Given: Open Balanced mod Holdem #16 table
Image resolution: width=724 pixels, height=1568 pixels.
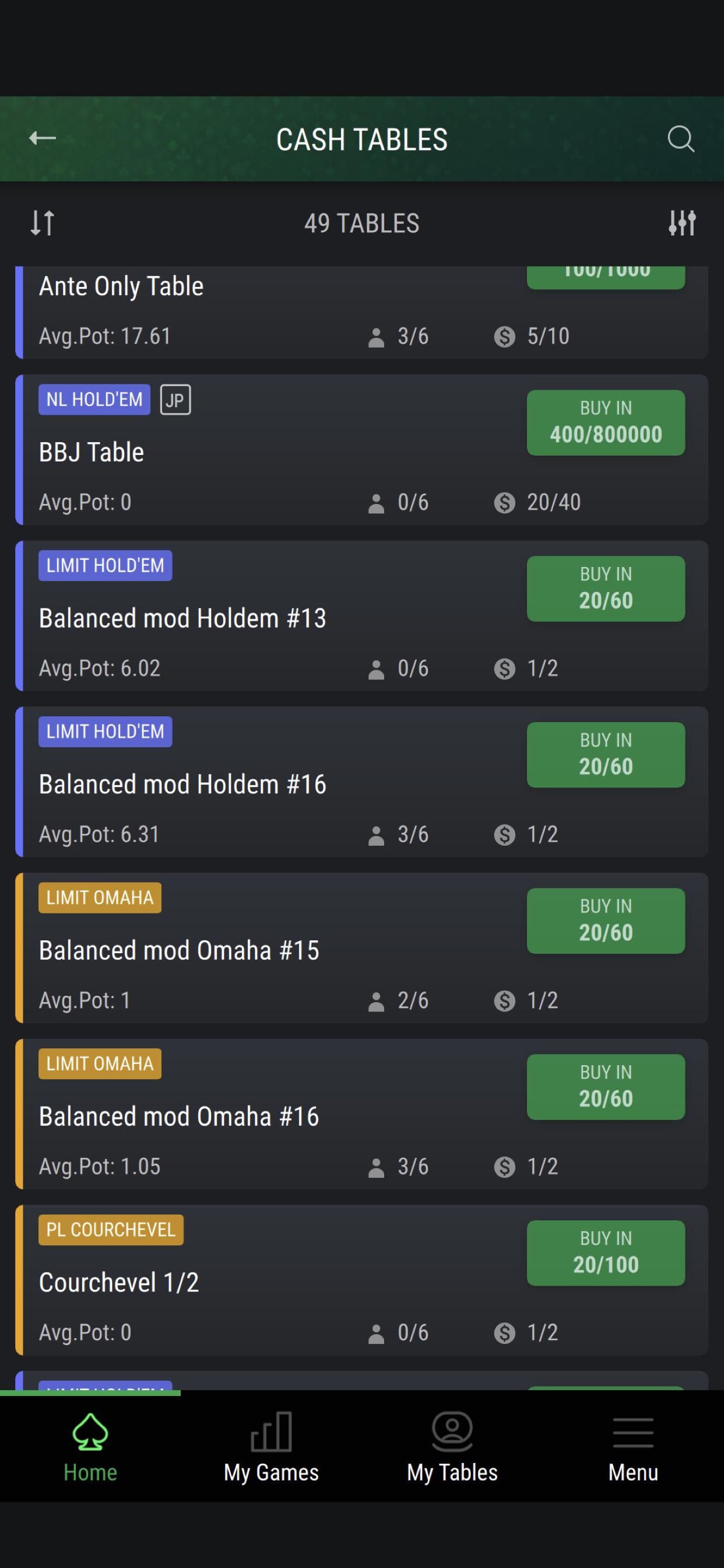Looking at the screenshot, I should (362, 782).
